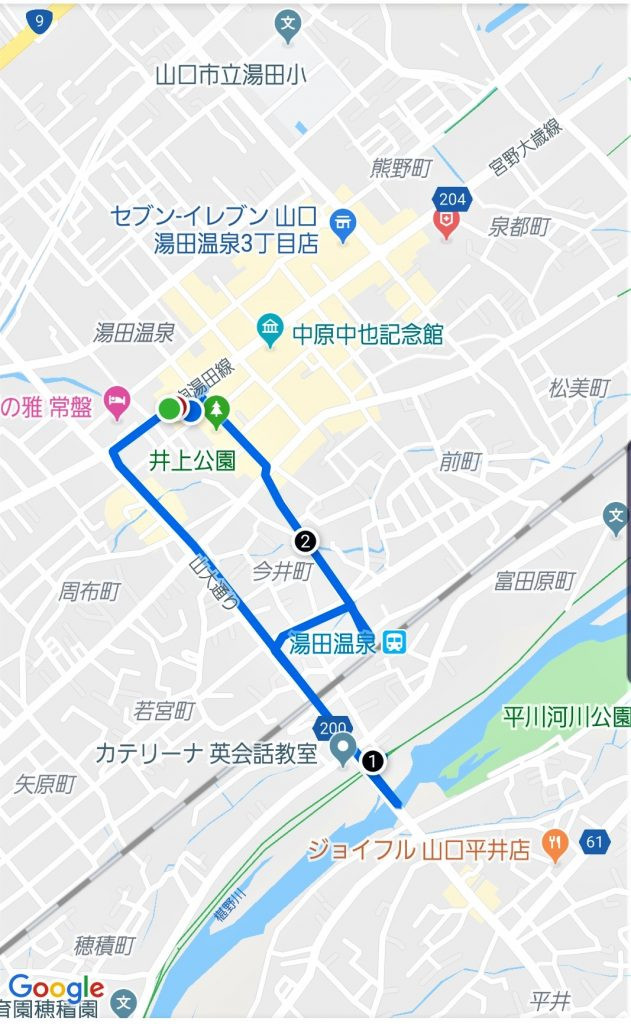Tap the post office marker near 泉都町
The image size is (631, 1024).
(x=447, y=223)
